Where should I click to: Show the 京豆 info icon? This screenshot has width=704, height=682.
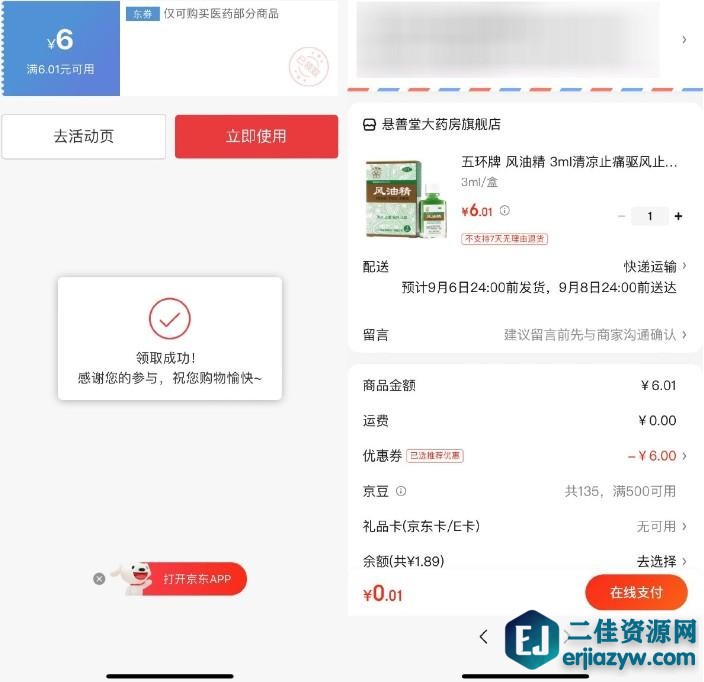click(x=401, y=491)
